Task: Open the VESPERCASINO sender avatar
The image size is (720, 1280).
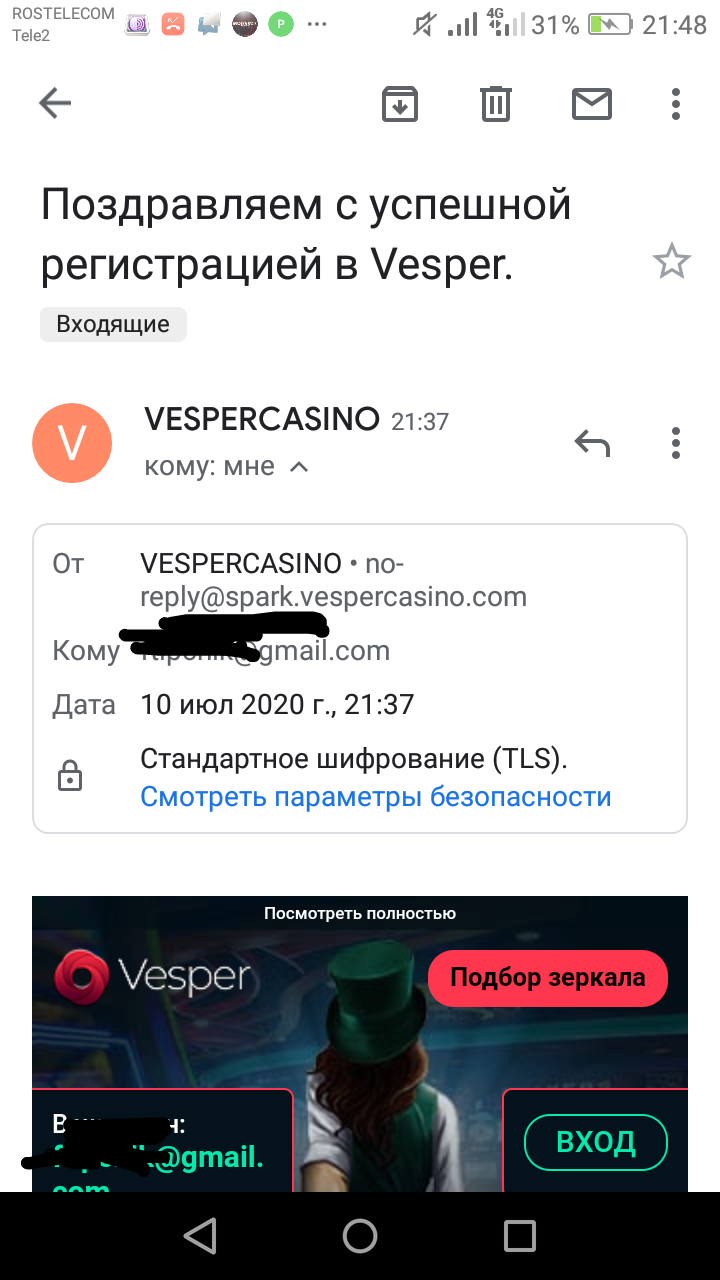Action: [73, 443]
